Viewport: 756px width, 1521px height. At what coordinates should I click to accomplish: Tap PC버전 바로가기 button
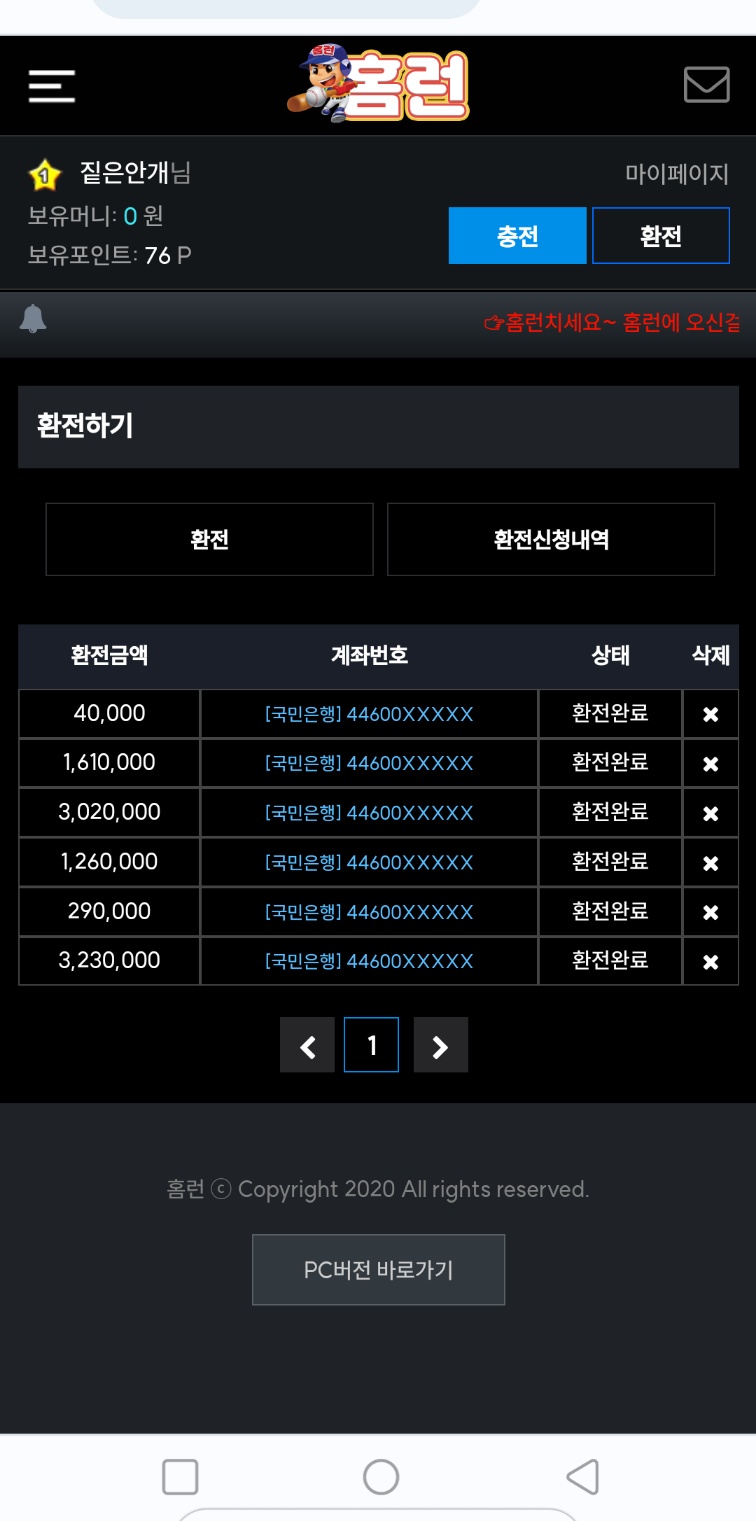378,1270
